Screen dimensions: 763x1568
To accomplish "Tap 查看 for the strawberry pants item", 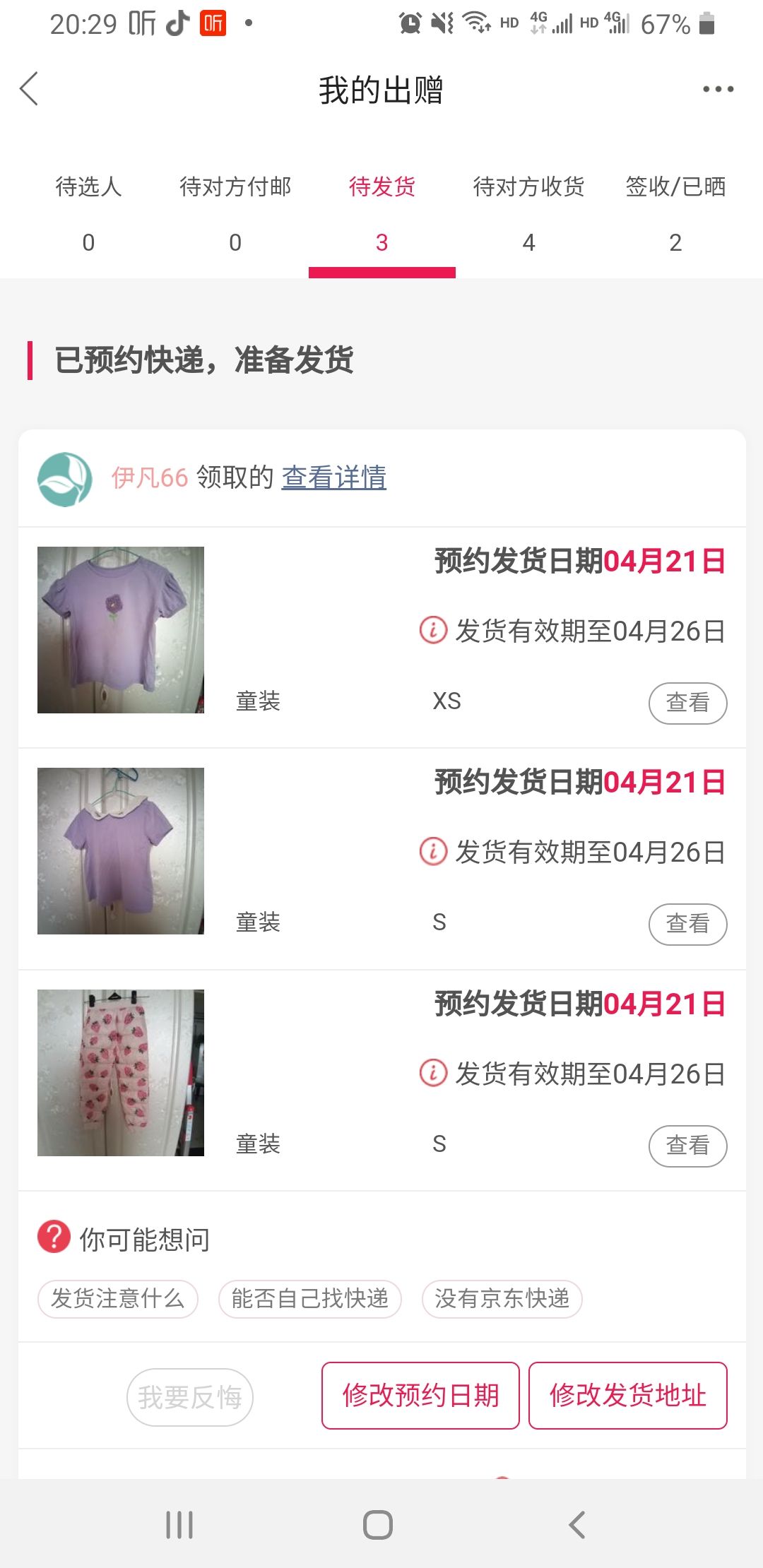I will pos(687,1146).
